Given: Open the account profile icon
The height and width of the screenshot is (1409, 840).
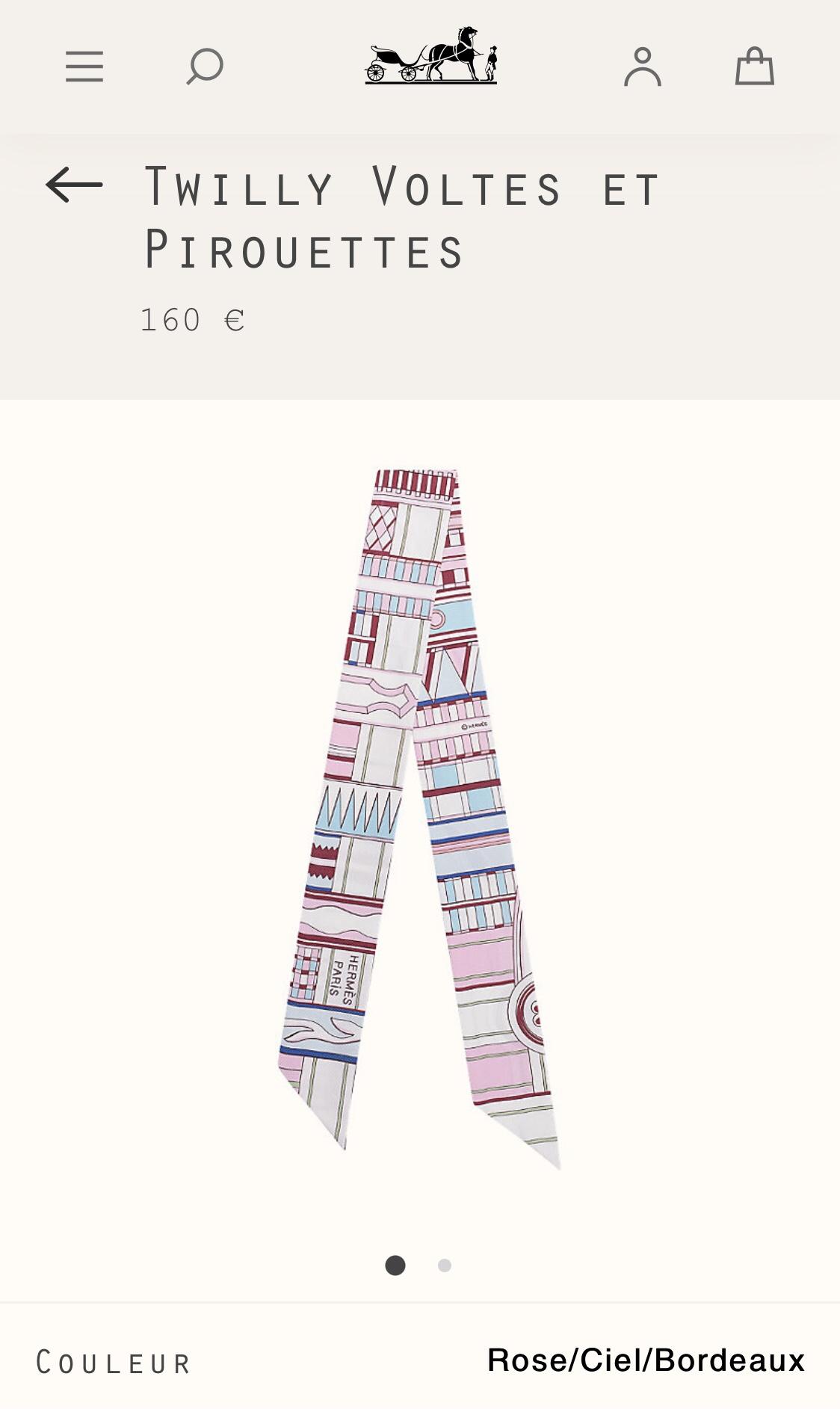Looking at the screenshot, I should 643,67.
